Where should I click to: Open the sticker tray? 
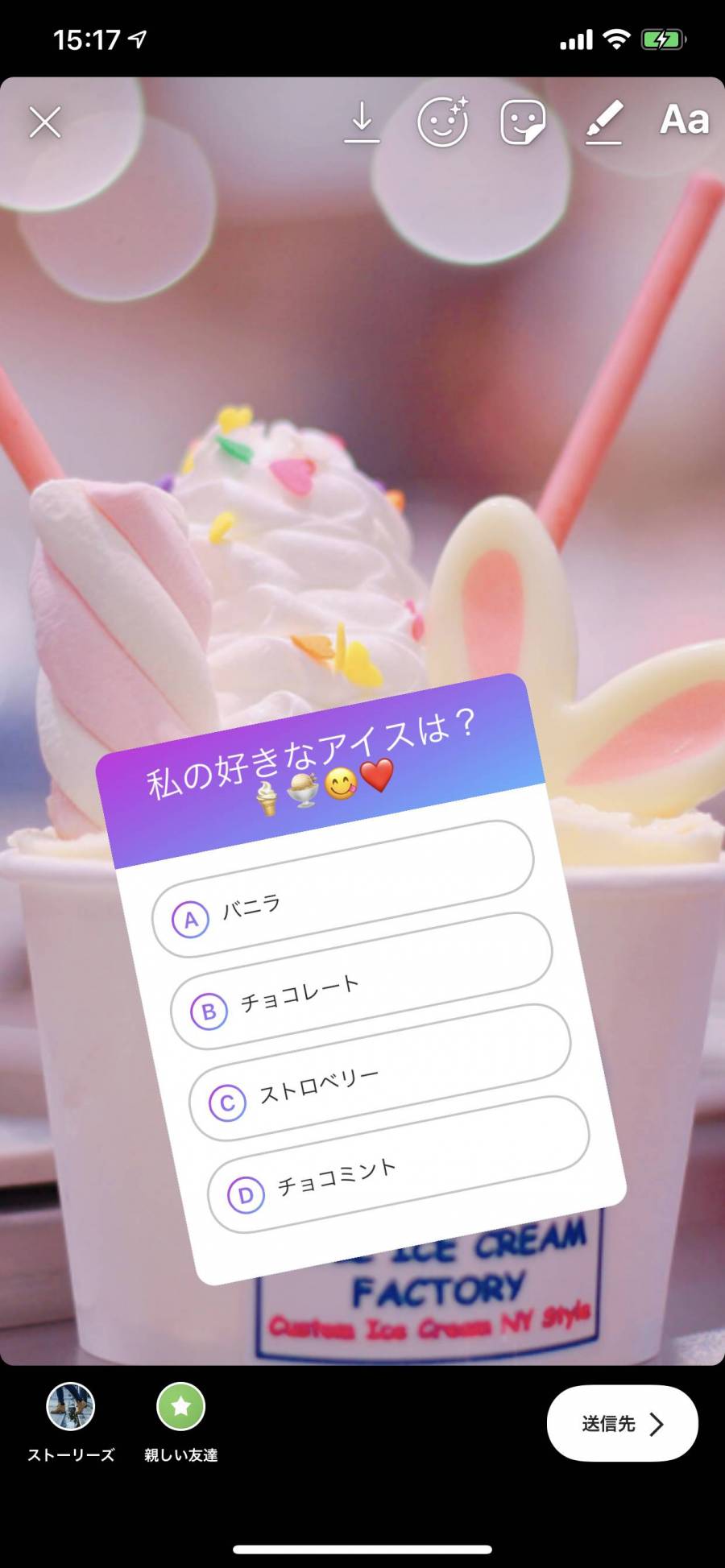click(522, 122)
